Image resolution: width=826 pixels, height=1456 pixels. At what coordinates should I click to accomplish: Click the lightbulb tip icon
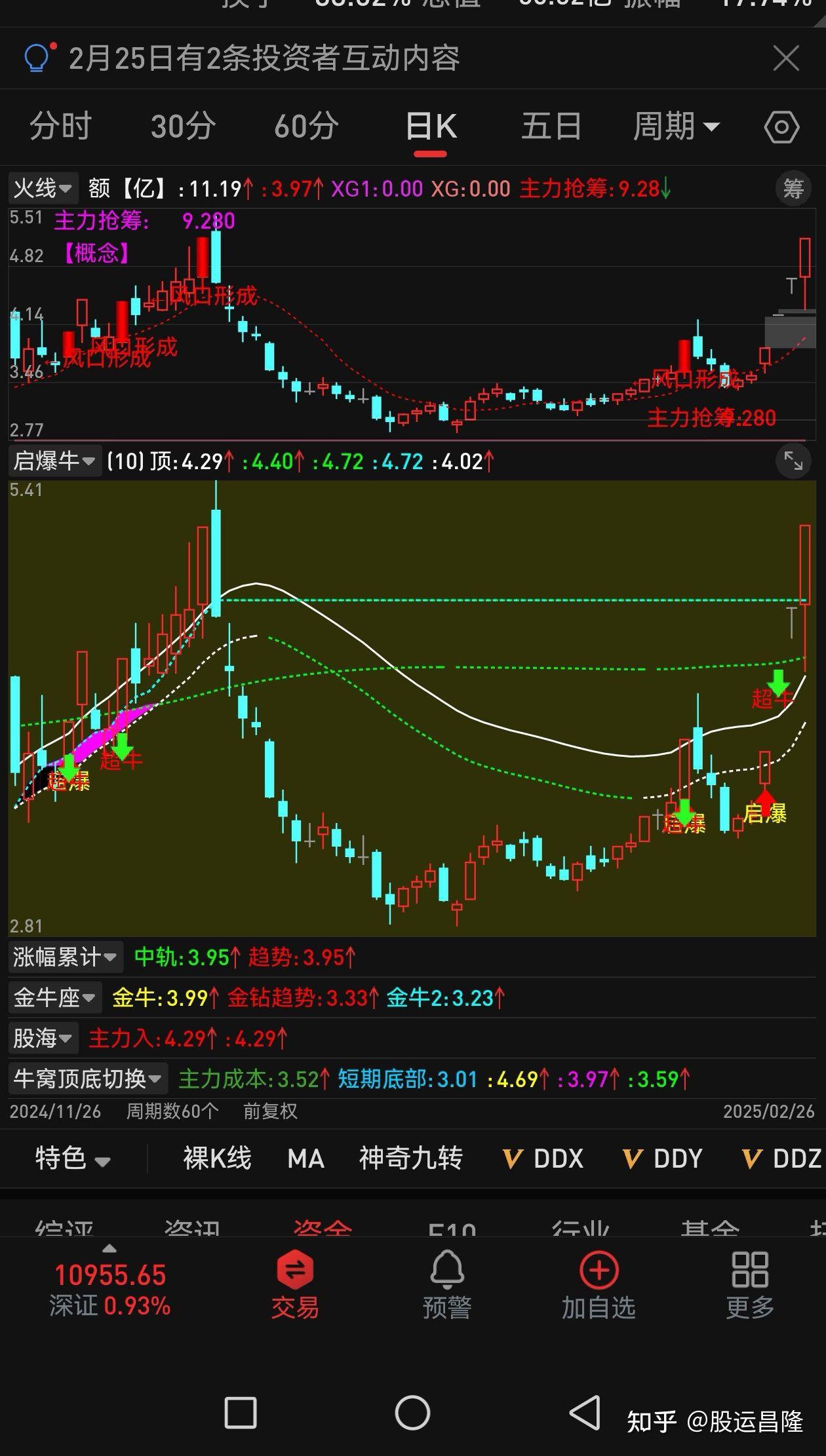click(37, 58)
